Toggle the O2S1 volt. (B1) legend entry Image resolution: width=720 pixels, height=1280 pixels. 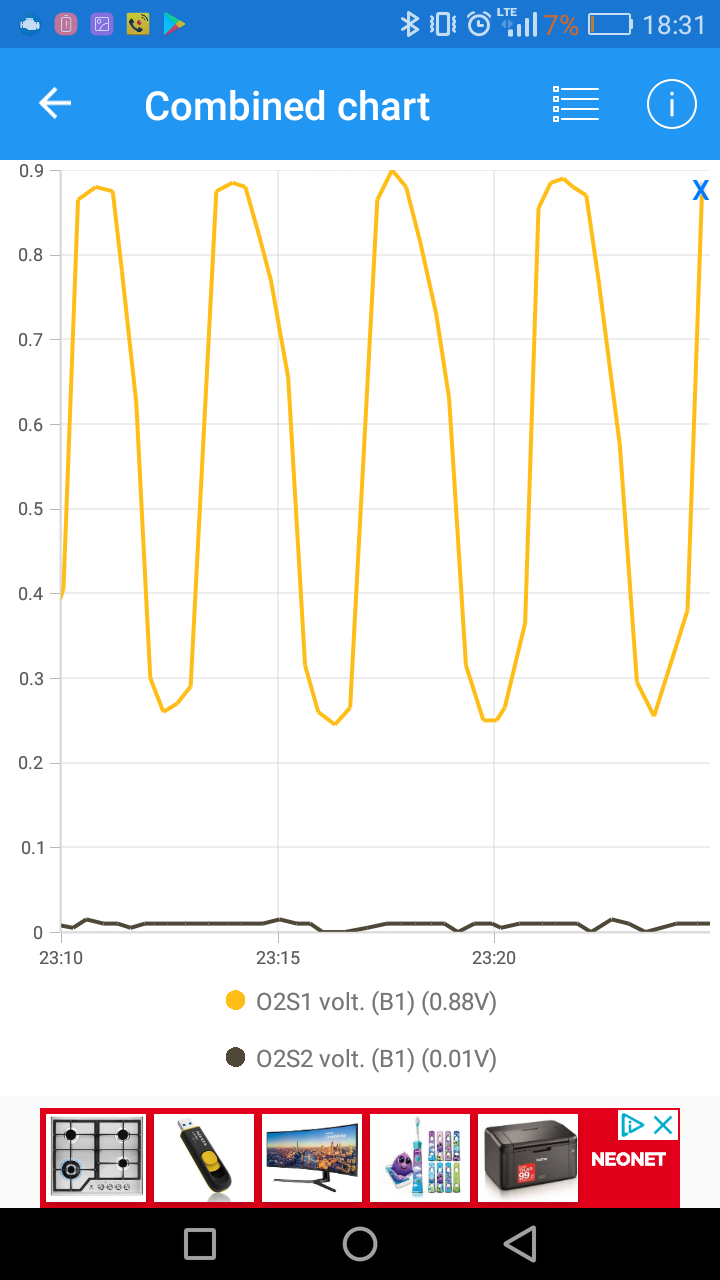tap(361, 1001)
